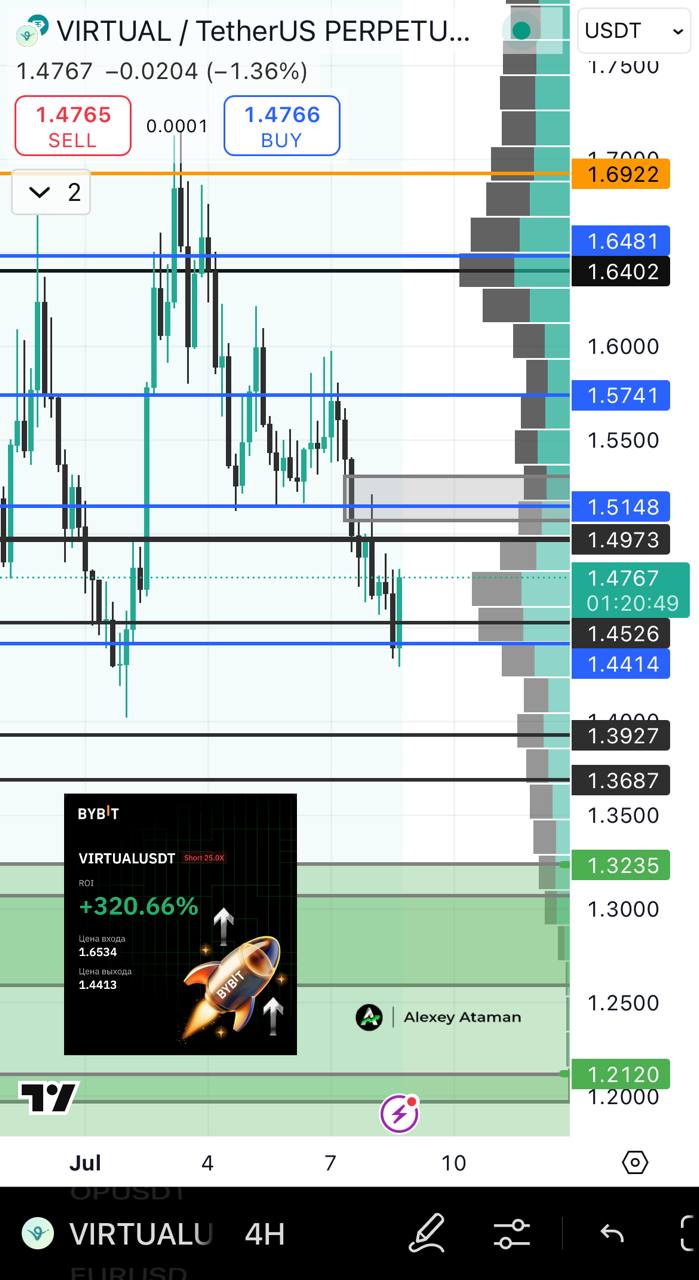Open the drawing tools pencil
Image resolution: width=699 pixels, height=1280 pixels.
[427, 1233]
